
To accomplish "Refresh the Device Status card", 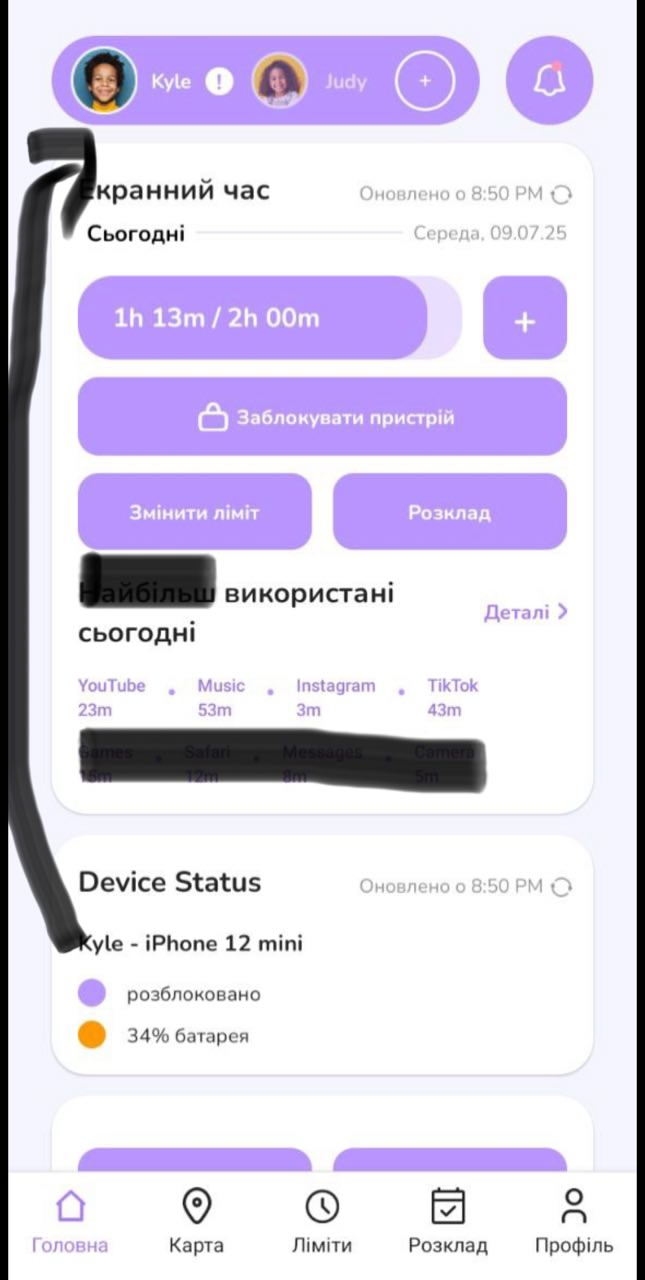I will click(x=563, y=886).
